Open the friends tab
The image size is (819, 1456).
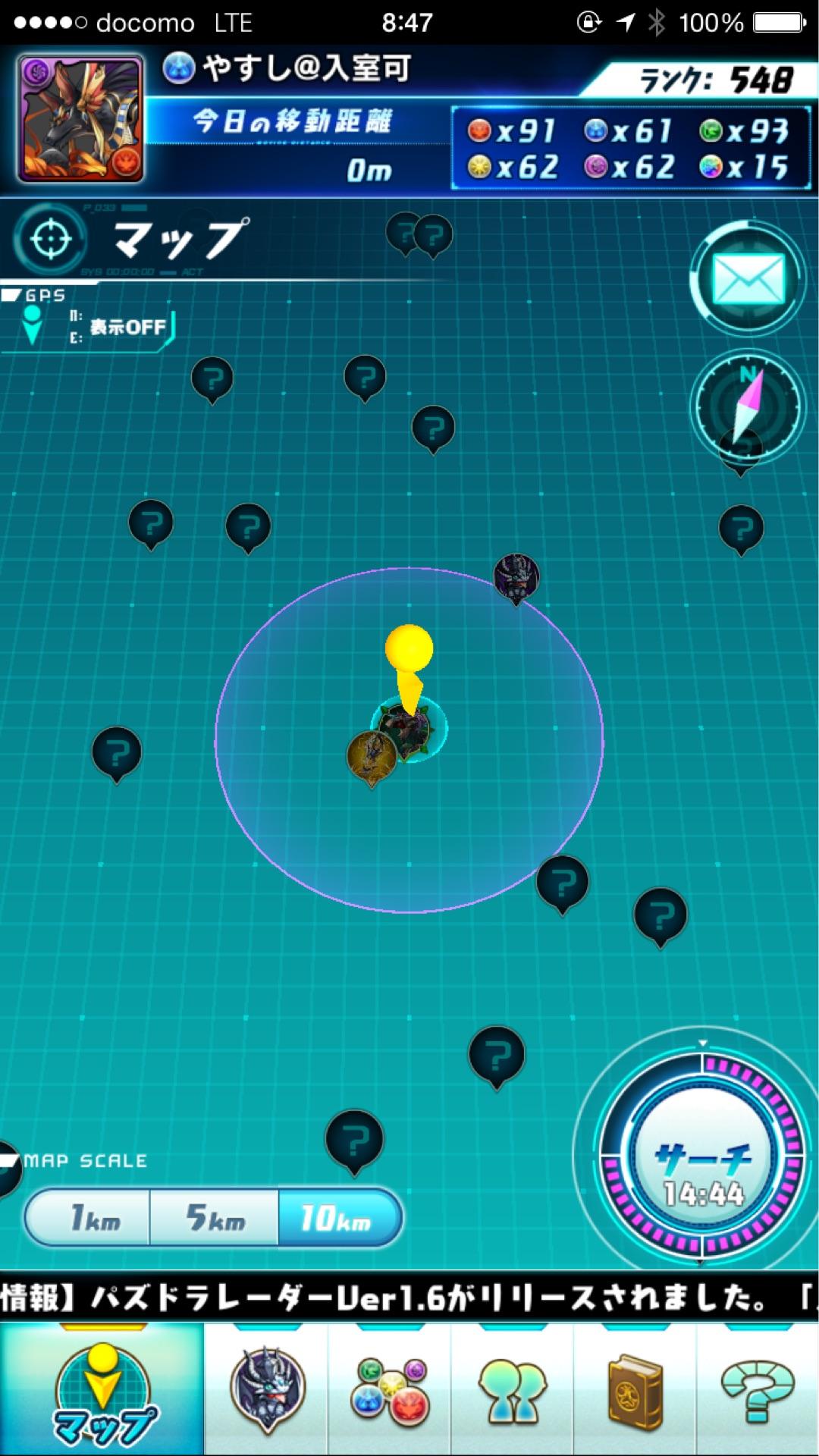[513, 1389]
